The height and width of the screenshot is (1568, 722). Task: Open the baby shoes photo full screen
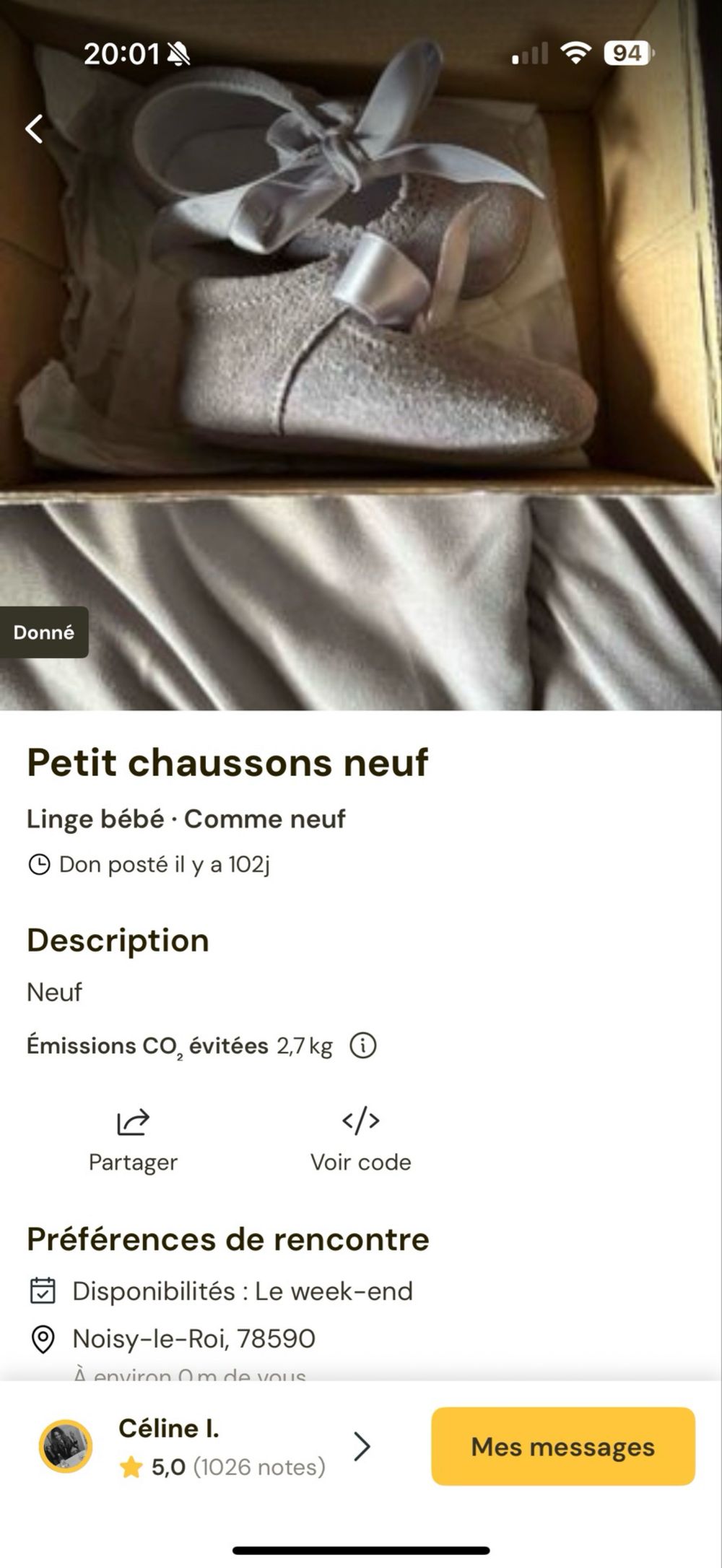[x=361, y=361]
